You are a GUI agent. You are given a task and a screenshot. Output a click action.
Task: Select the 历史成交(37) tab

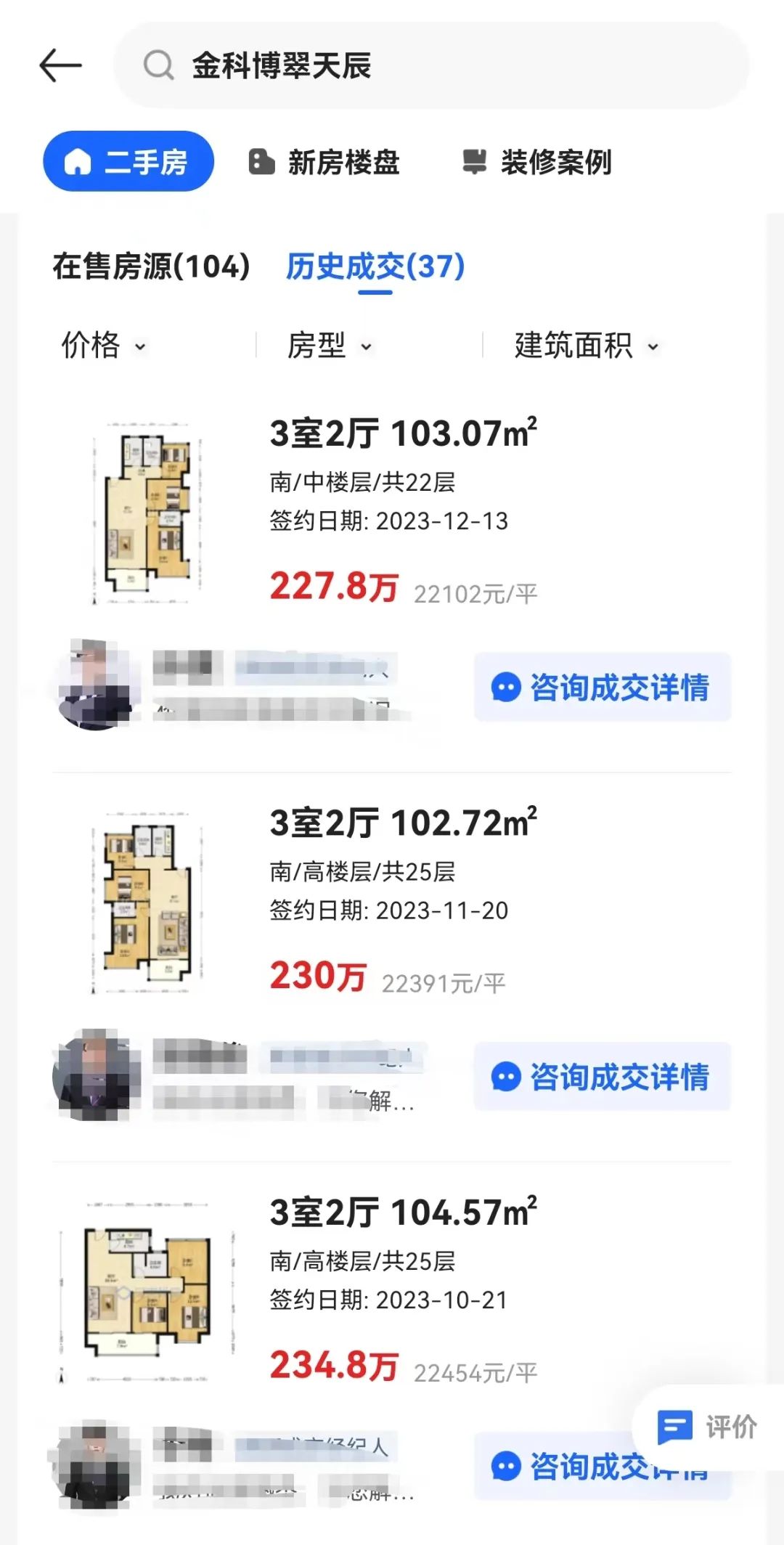[x=374, y=266]
